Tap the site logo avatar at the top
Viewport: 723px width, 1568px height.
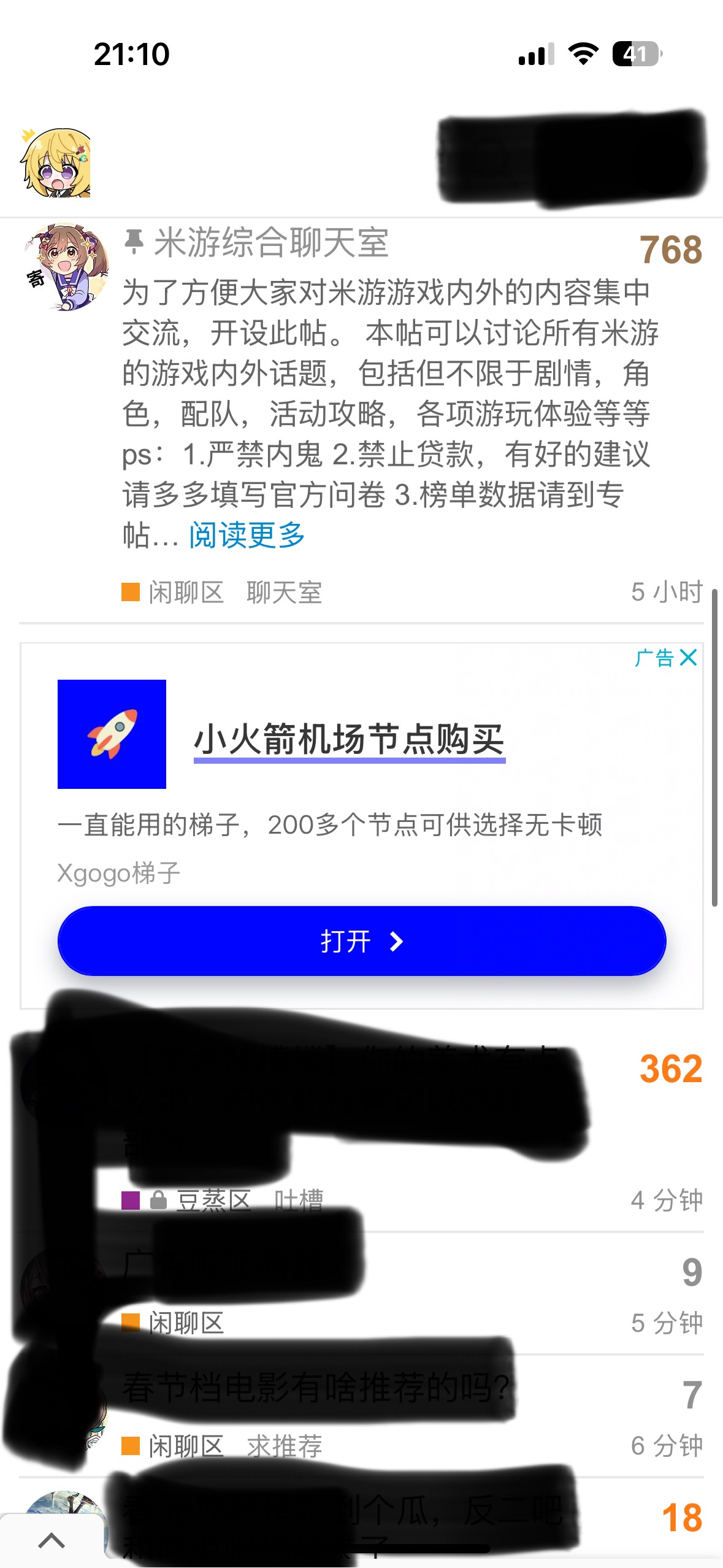(x=56, y=163)
